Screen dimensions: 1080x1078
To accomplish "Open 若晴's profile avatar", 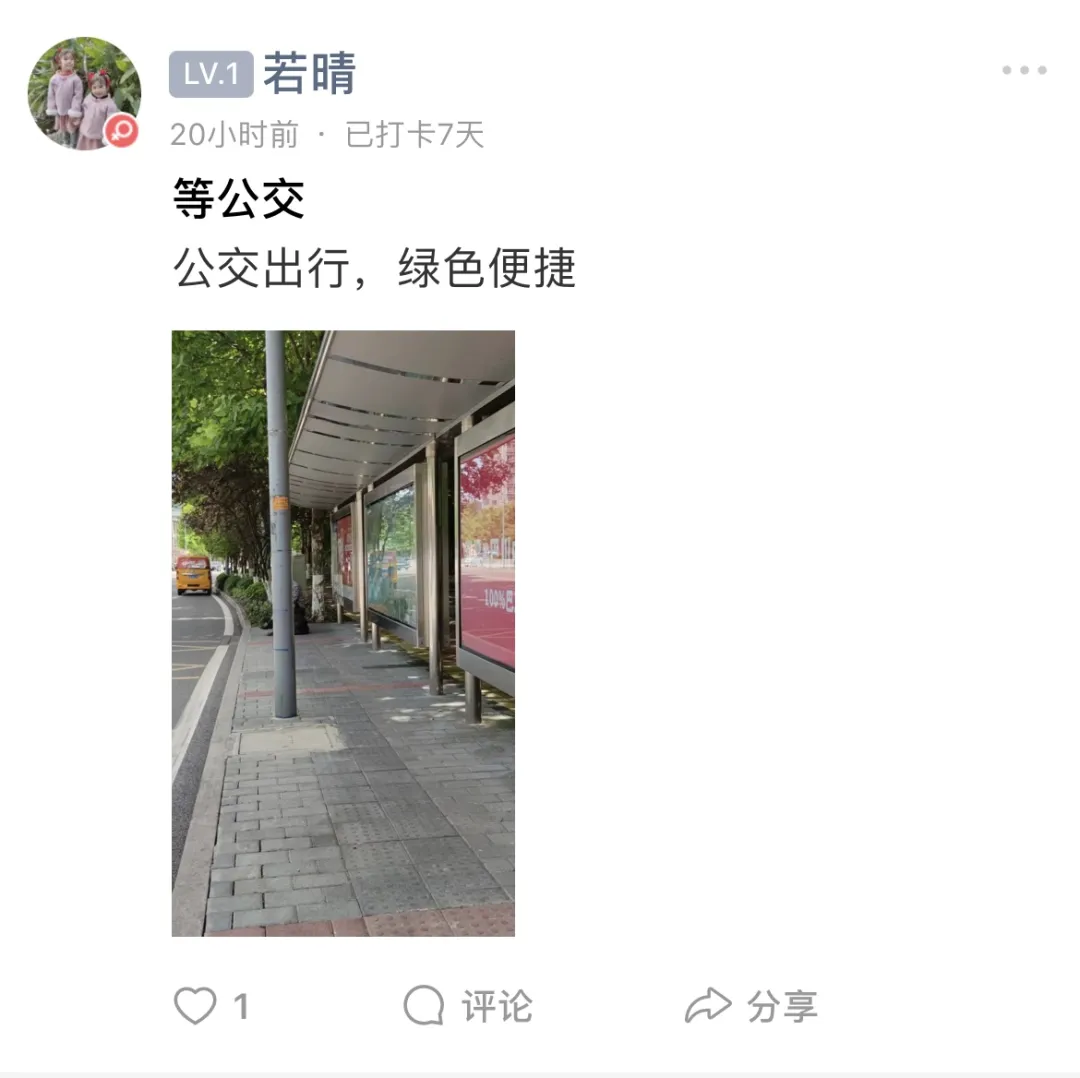I will (x=84, y=94).
